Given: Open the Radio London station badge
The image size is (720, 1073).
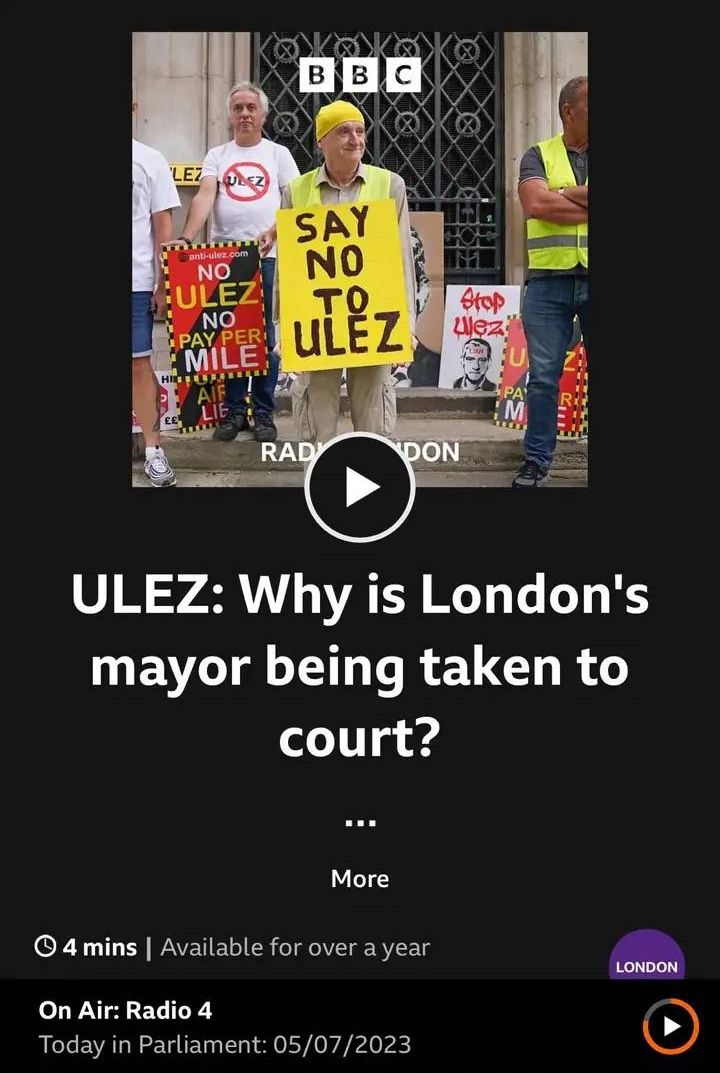Looking at the screenshot, I should [x=647, y=960].
